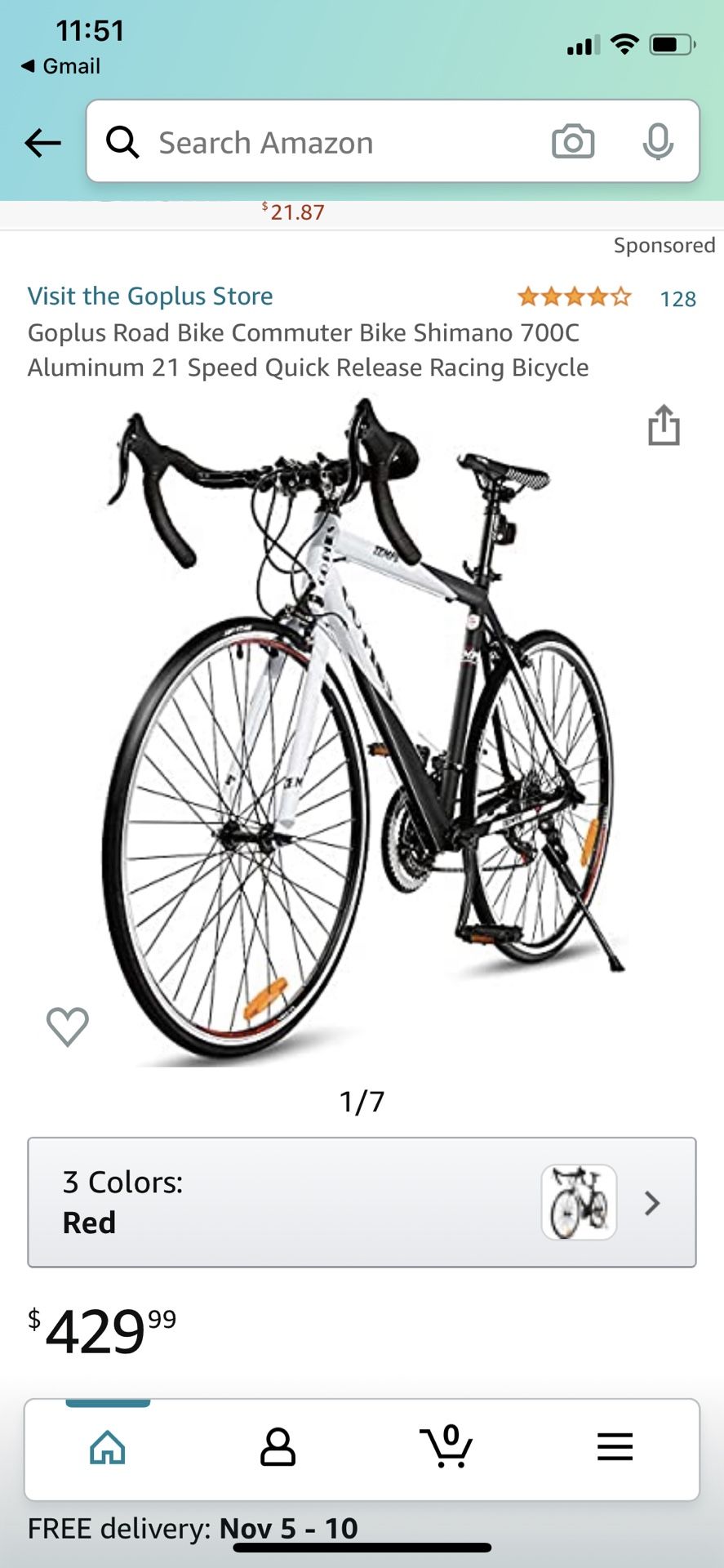Share this bike listing
This screenshot has height=1568, width=724.
[664, 425]
